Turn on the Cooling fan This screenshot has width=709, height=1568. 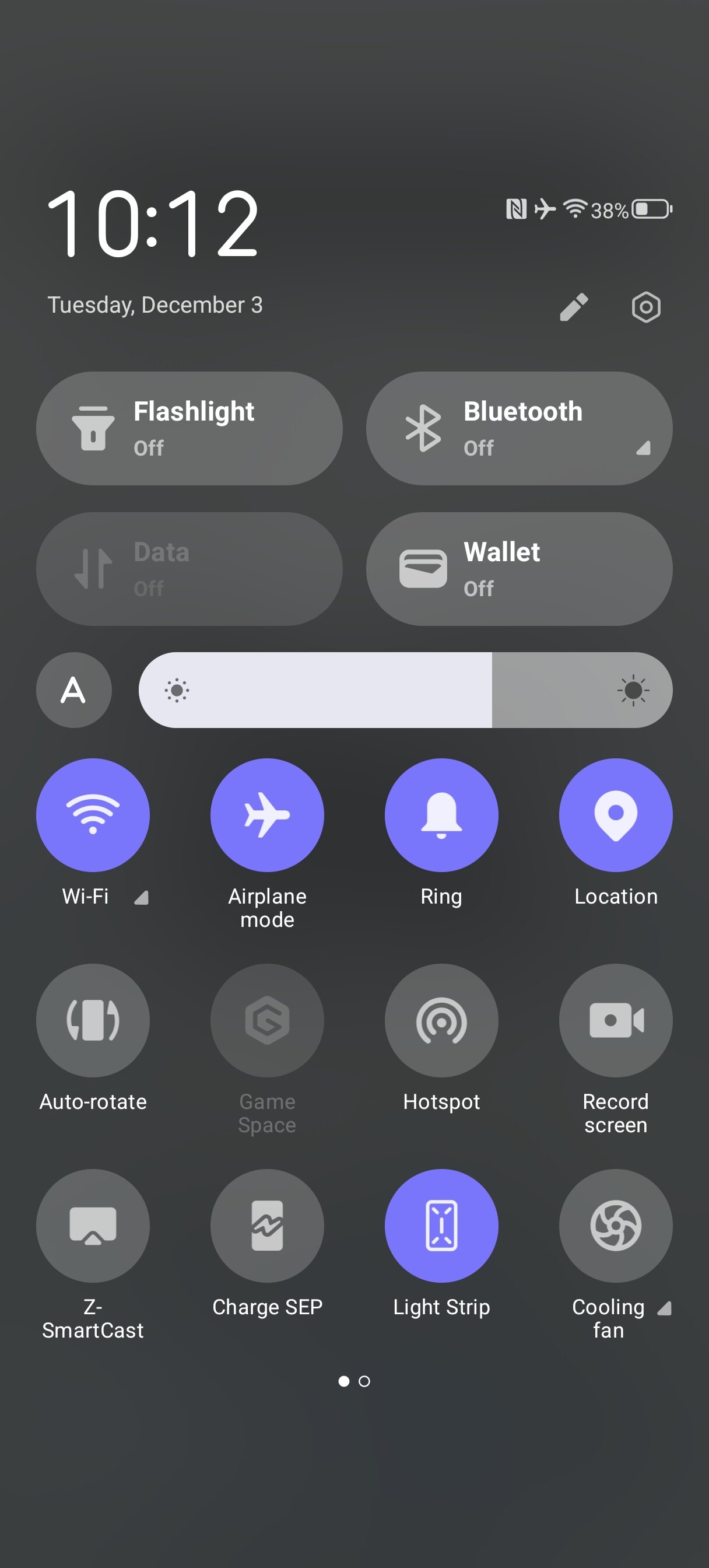pos(616,1226)
